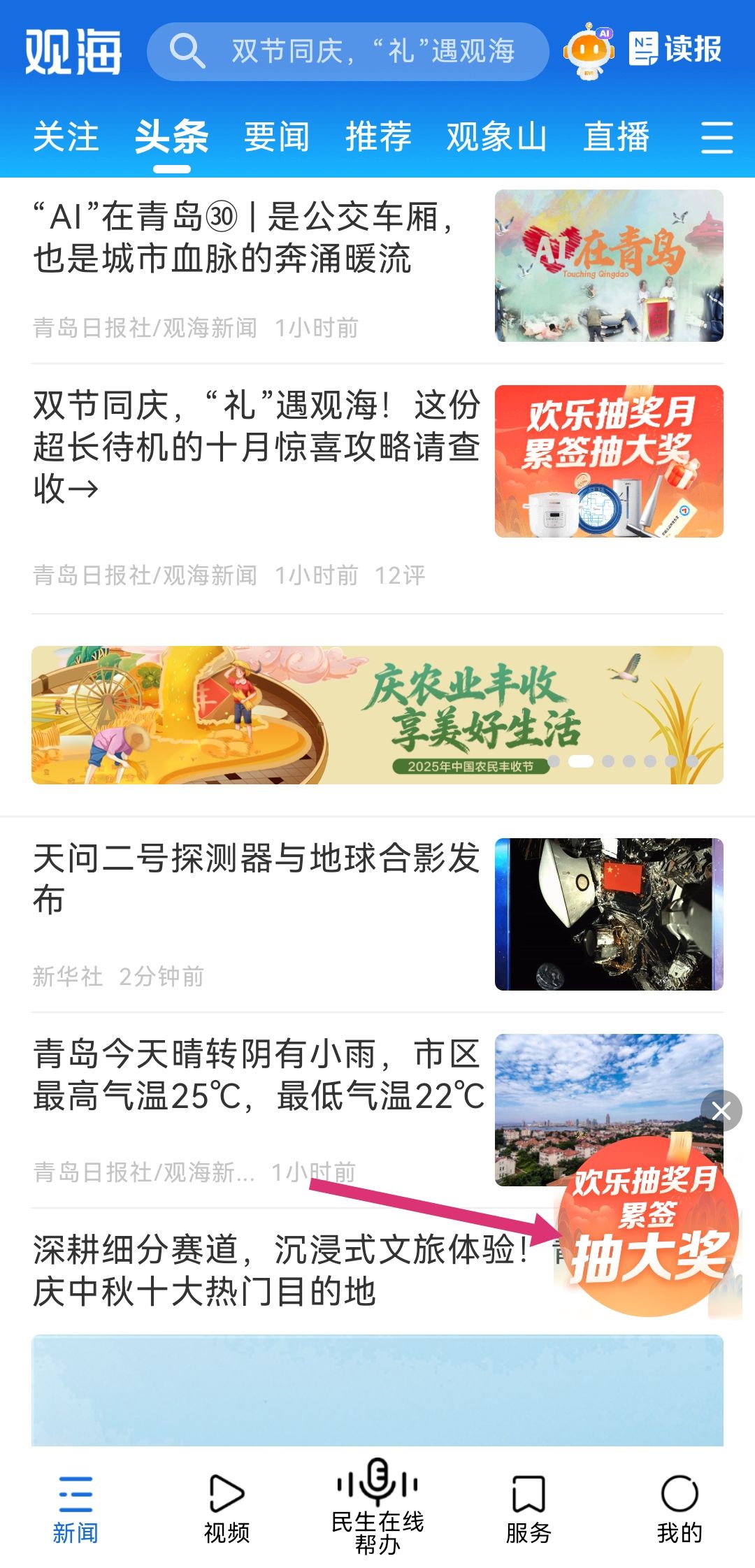The width and height of the screenshot is (755, 1568).
Task: Read the "AI"在青岛㉚ bus article
Action: click(243, 238)
